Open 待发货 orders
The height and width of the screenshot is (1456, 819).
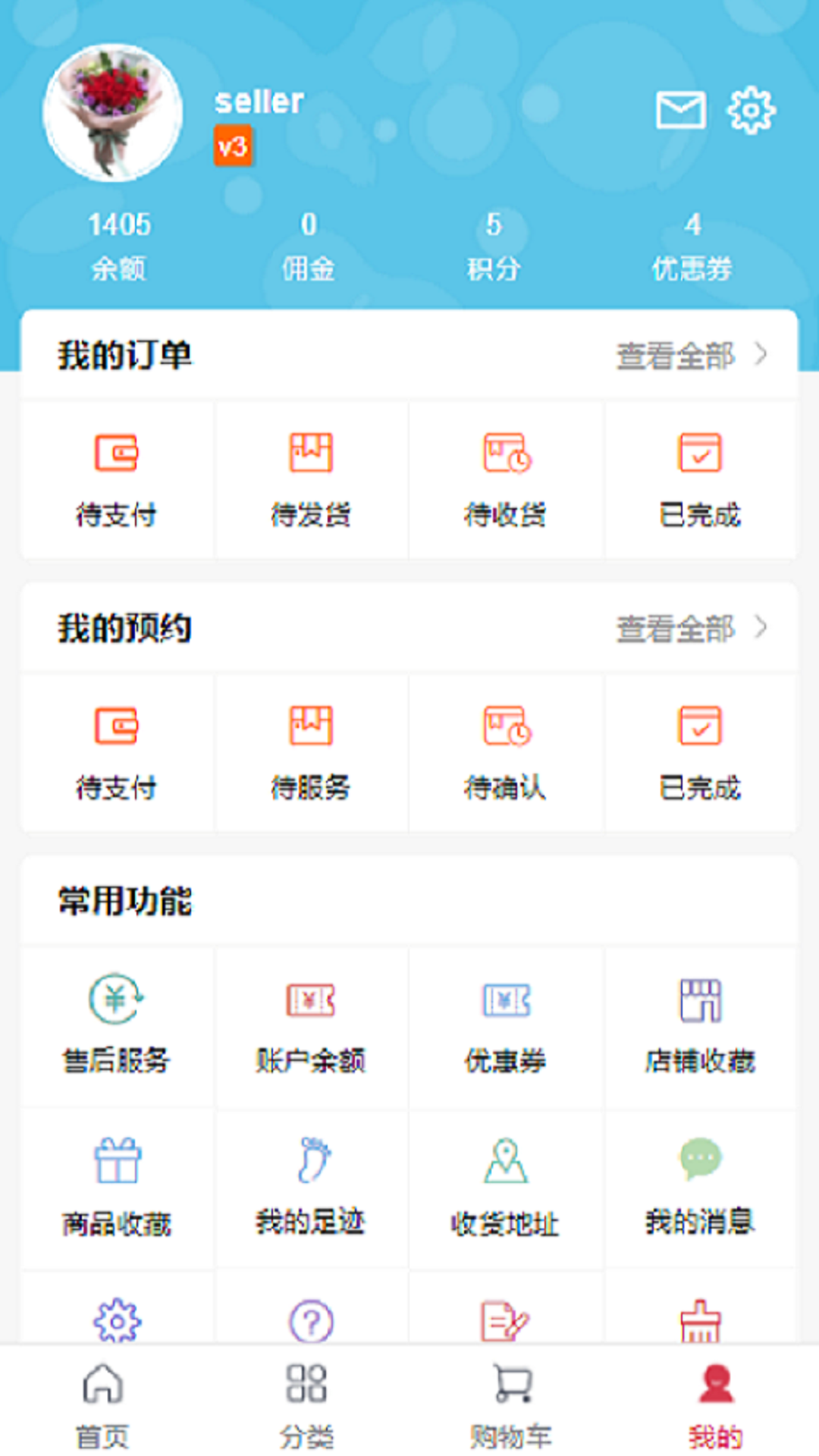point(311,479)
